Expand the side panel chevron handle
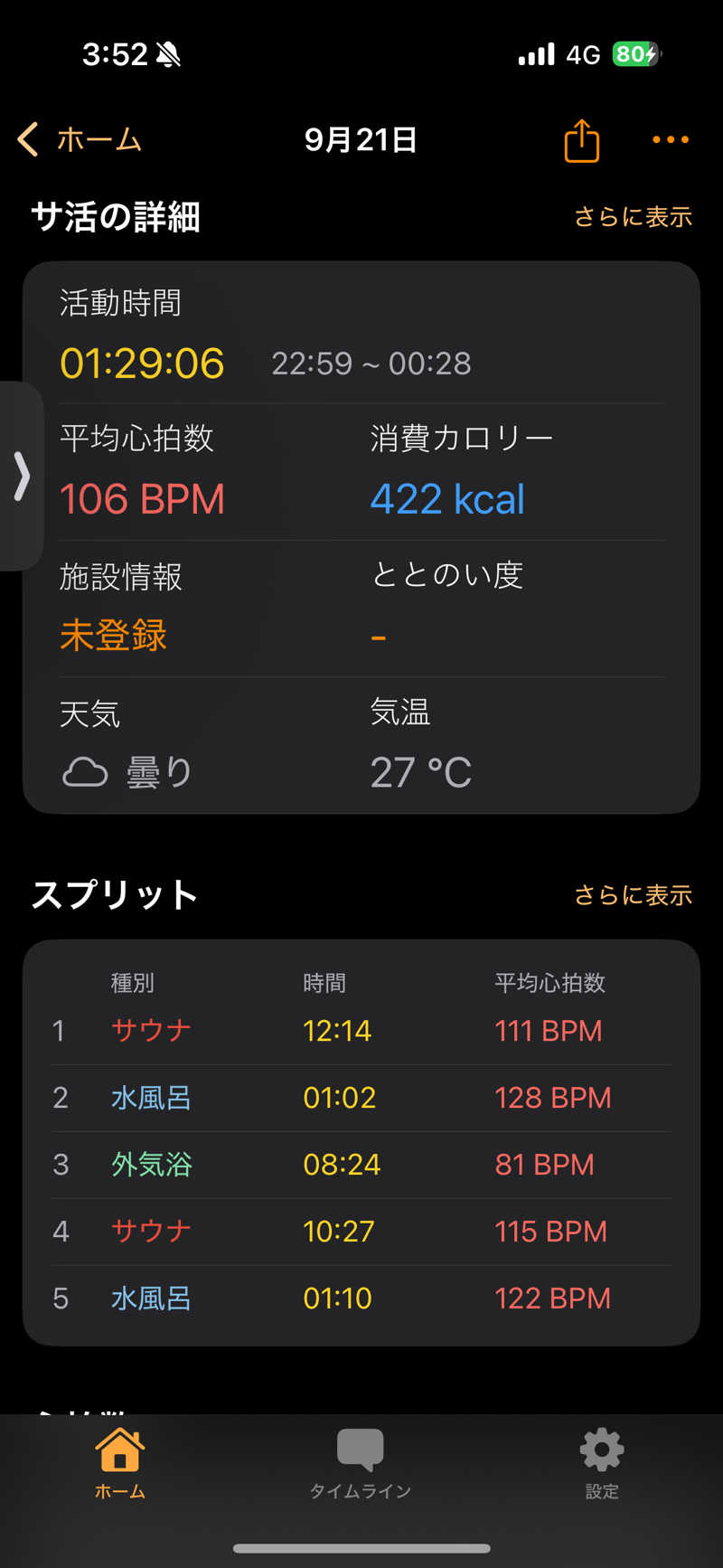723x1568 pixels. coord(21,477)
